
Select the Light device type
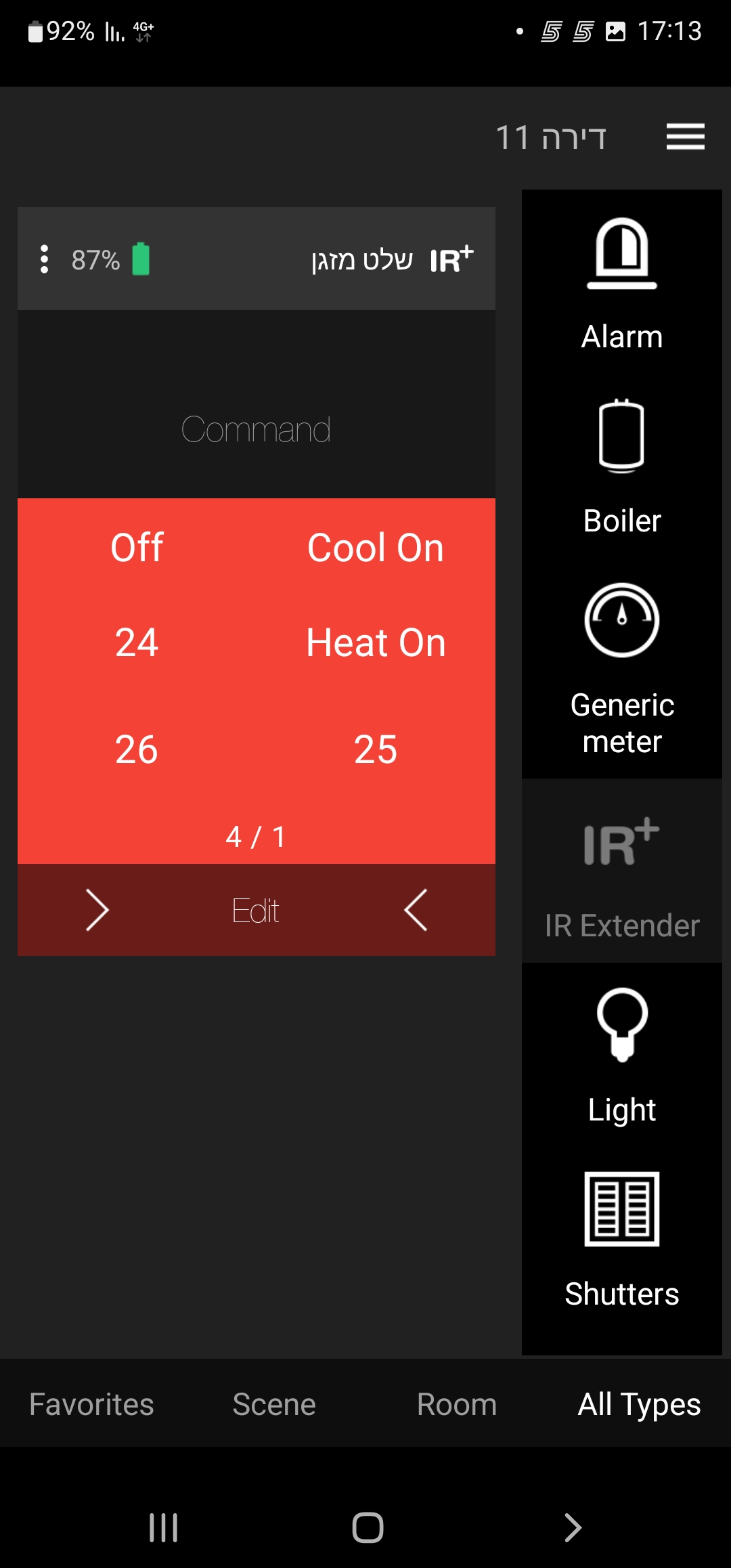point(621,1056)
